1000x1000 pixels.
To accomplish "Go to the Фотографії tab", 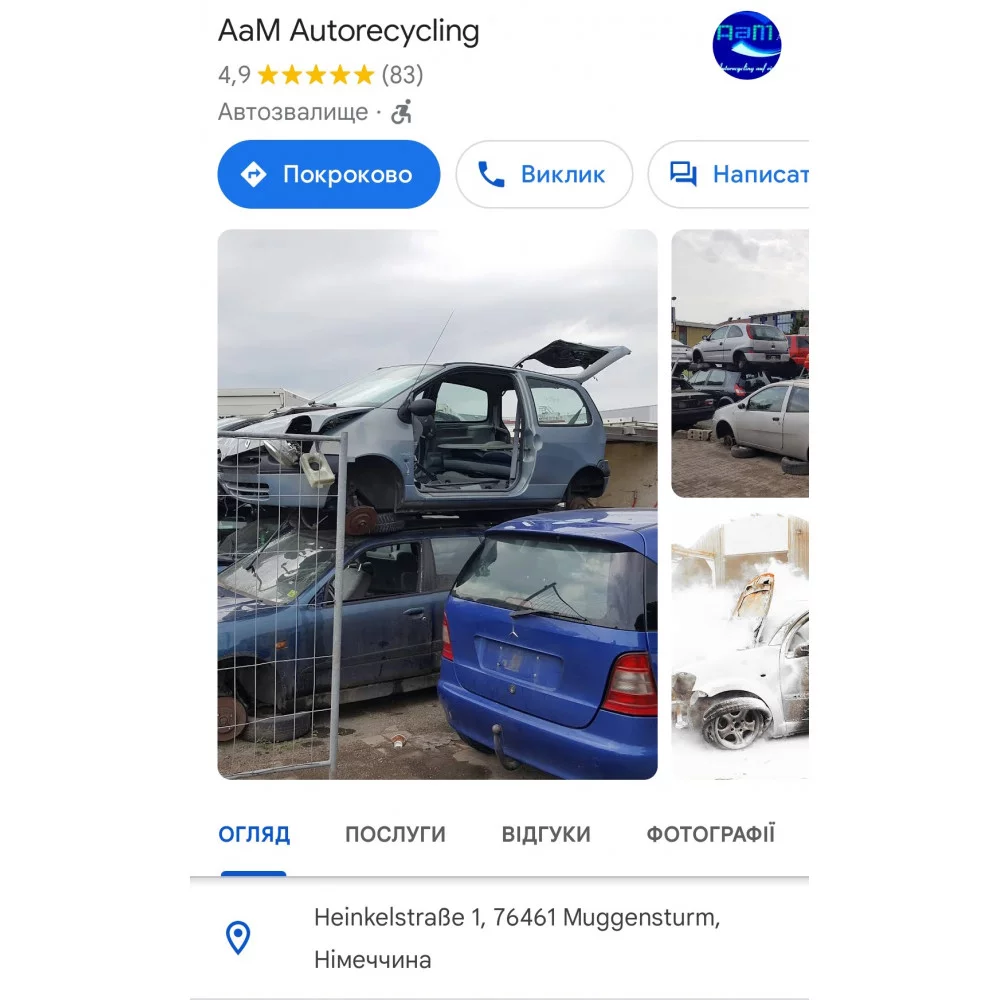I will (x=710, y=834).
